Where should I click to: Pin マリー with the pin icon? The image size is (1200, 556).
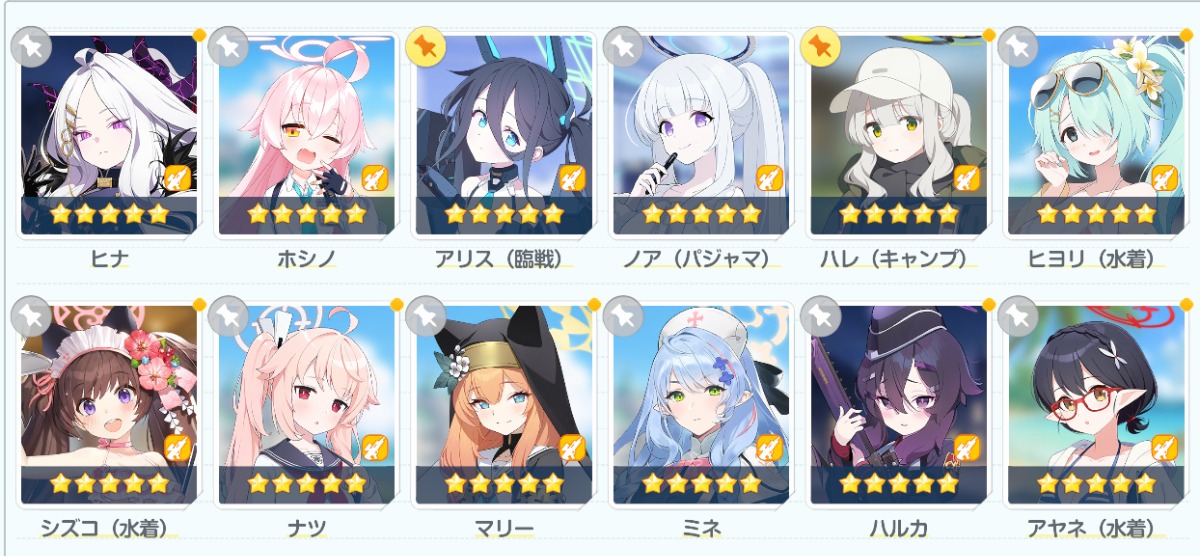424,316
